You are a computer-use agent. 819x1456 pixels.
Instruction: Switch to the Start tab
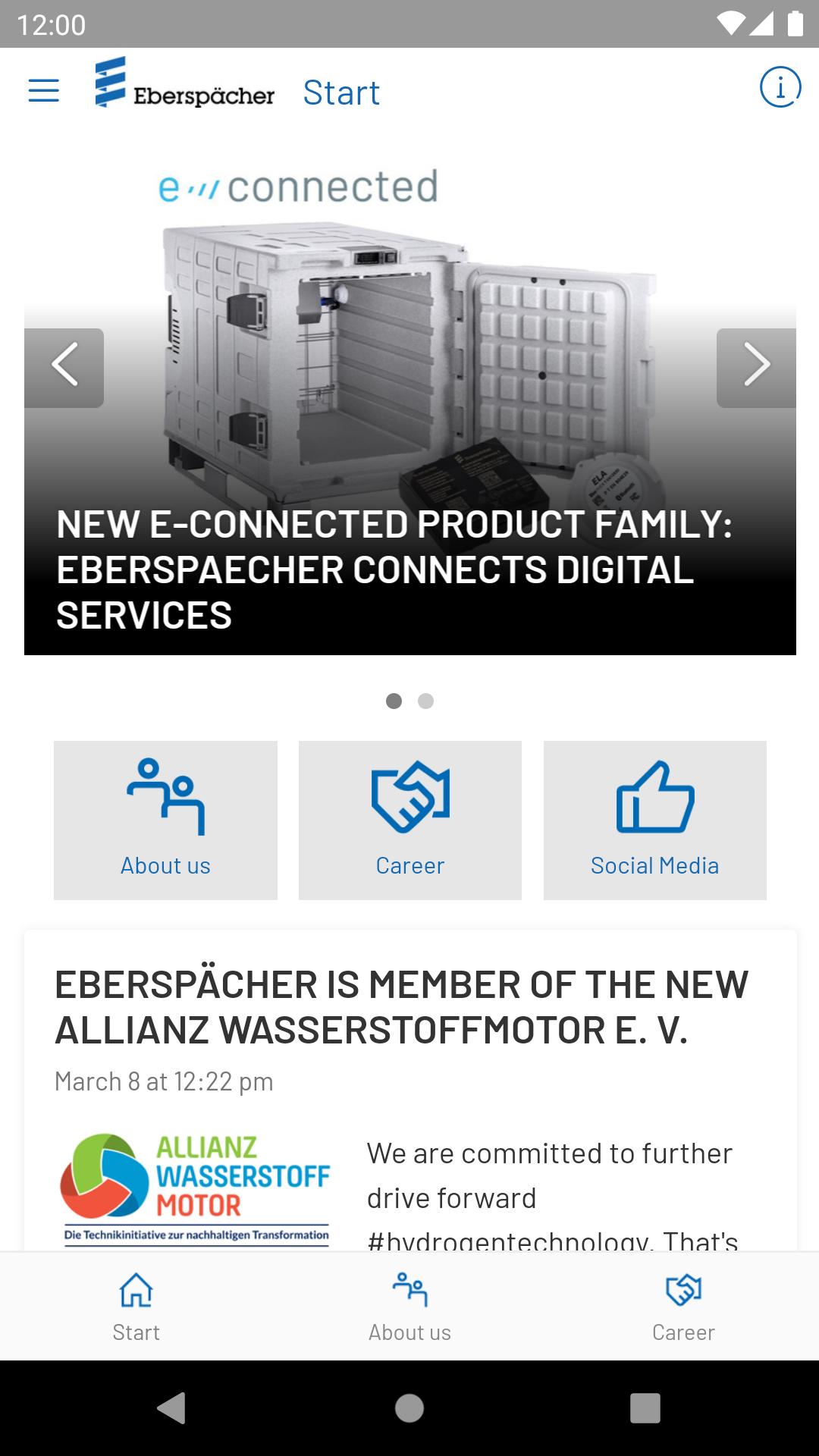point(136,1306)
